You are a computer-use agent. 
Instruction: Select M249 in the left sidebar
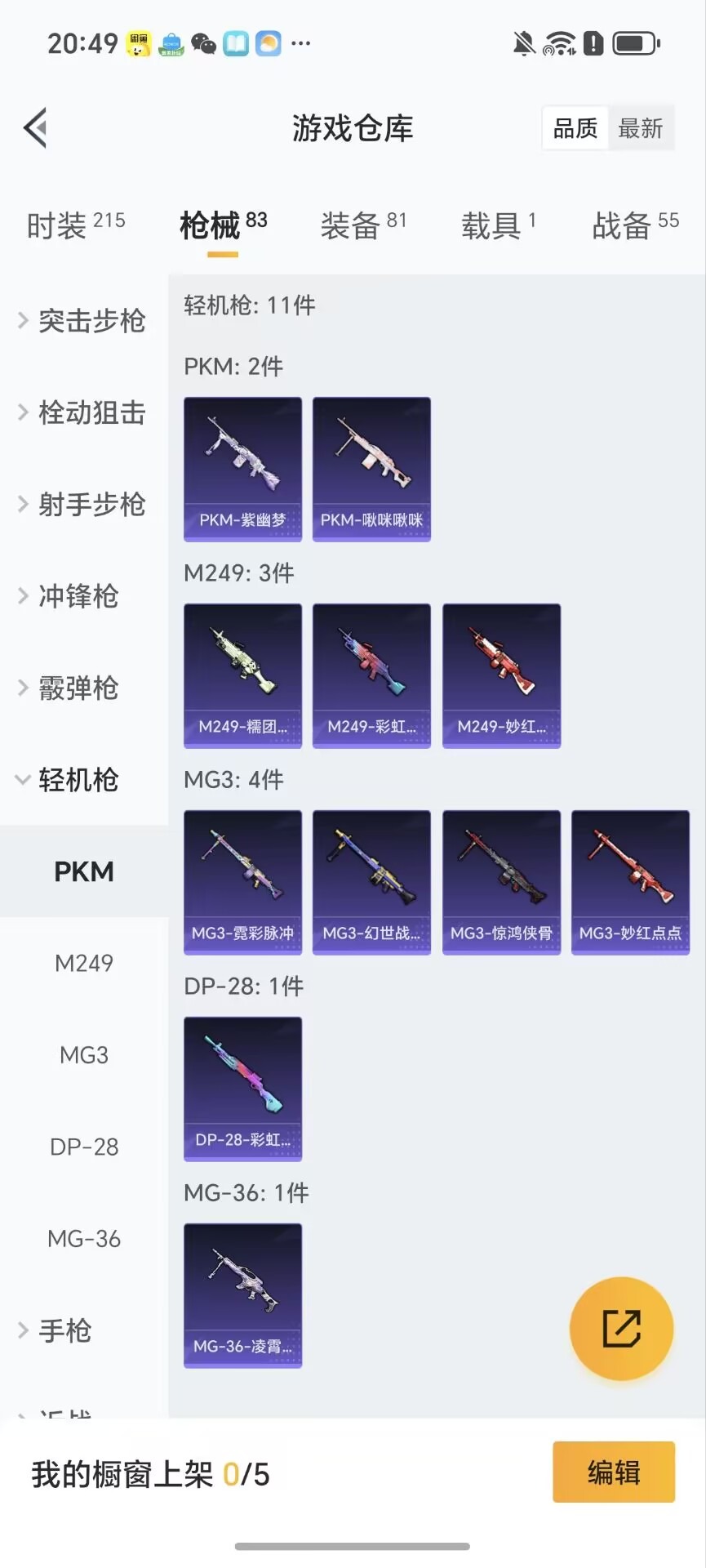[83, 963]
